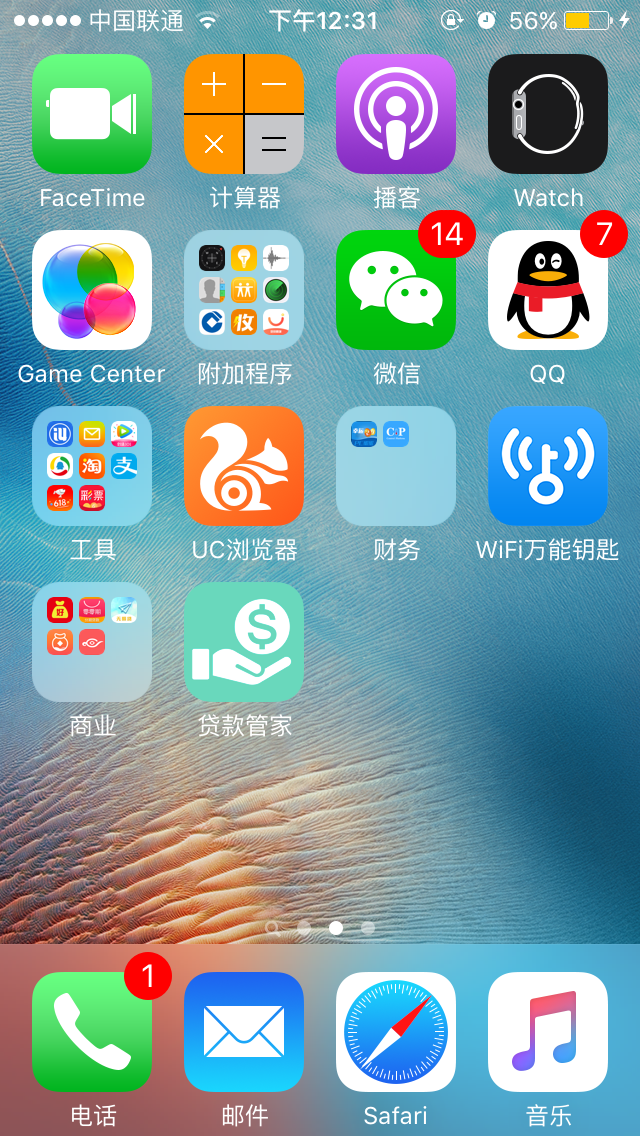Open the 工具 folder

pos(92,466)
